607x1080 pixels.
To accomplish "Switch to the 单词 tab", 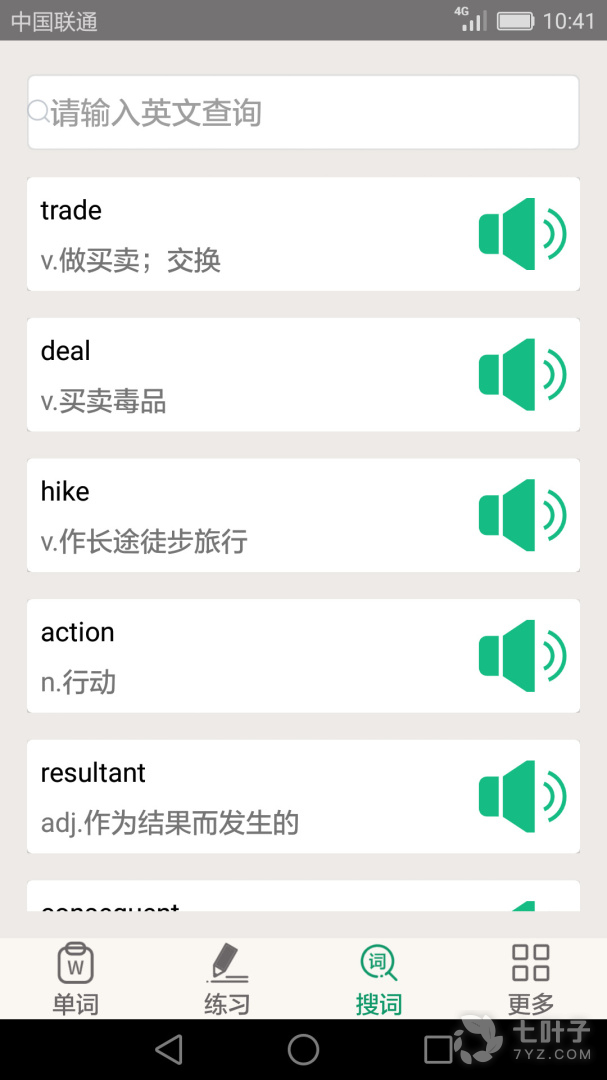I will 76,979.
